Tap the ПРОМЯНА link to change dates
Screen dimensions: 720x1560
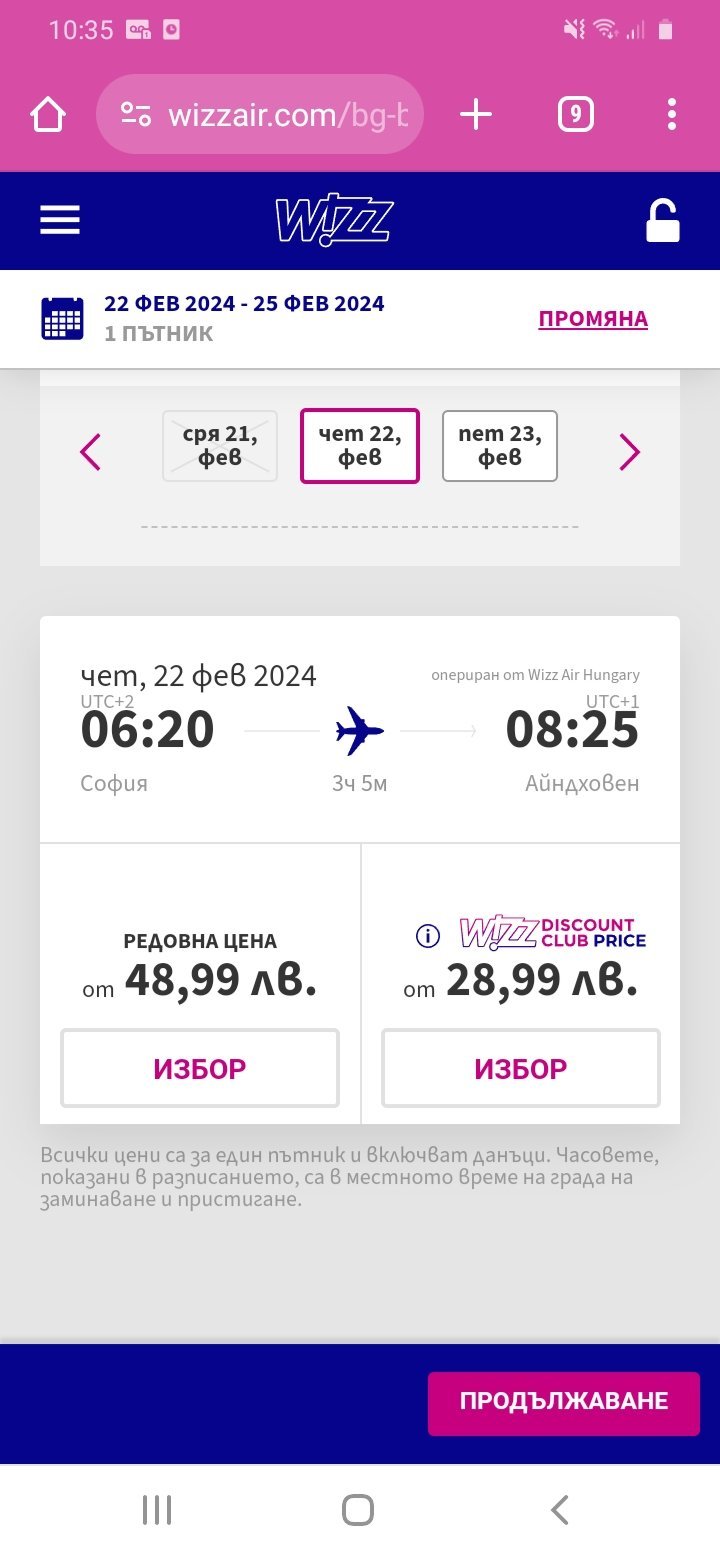(x=593, y=319)
